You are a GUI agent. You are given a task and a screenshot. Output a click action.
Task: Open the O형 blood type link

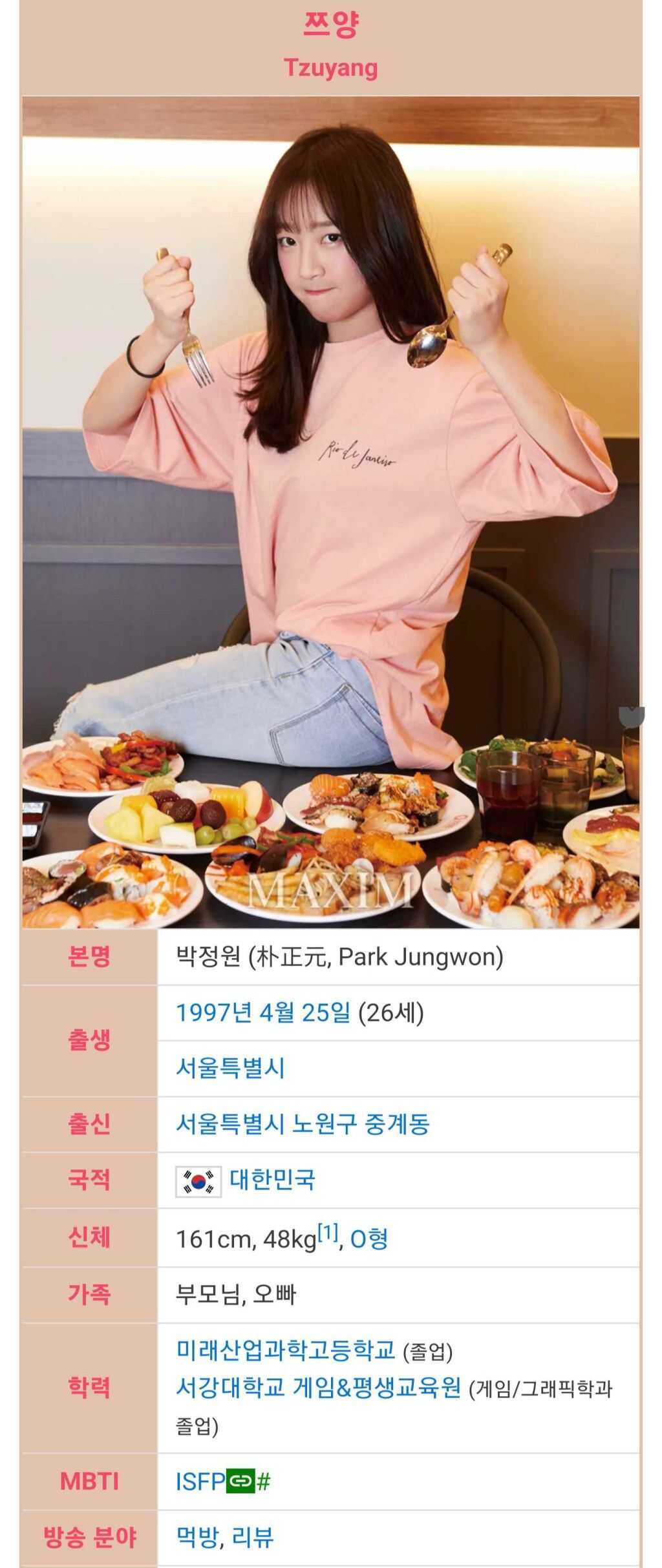(368, 1239)
